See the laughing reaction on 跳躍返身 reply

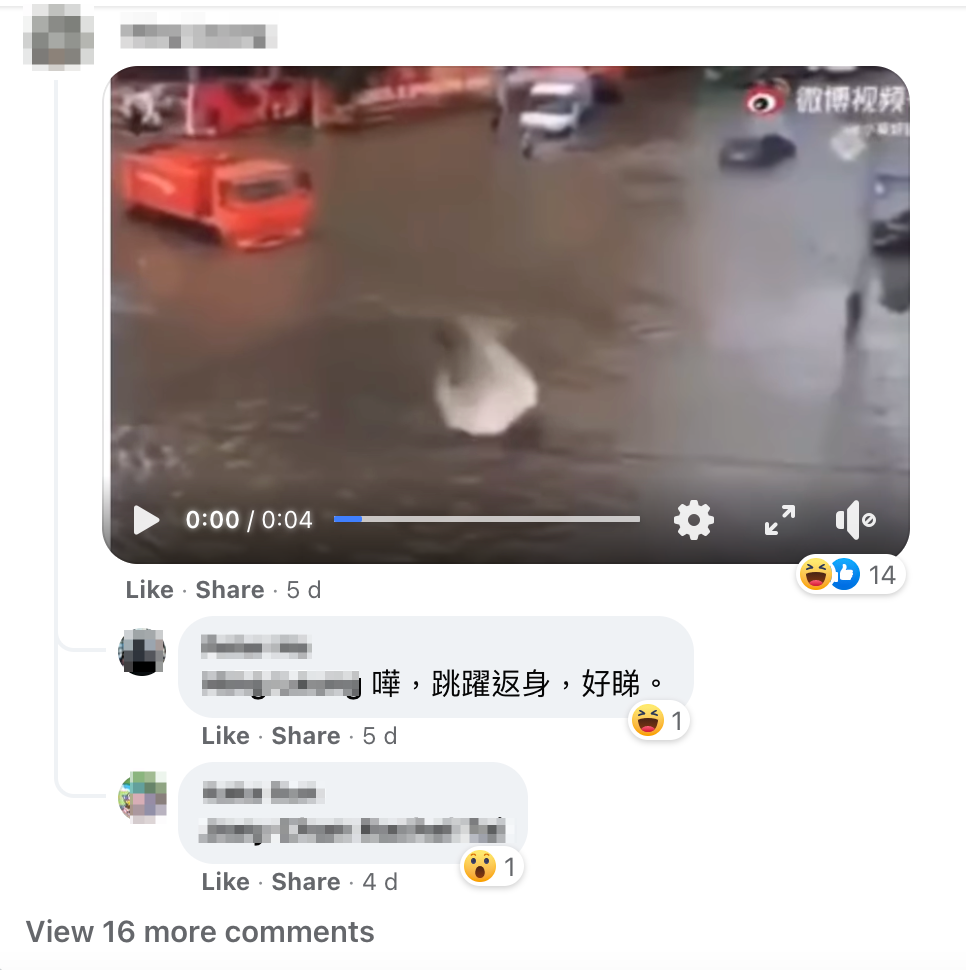[x=658, y=720]
